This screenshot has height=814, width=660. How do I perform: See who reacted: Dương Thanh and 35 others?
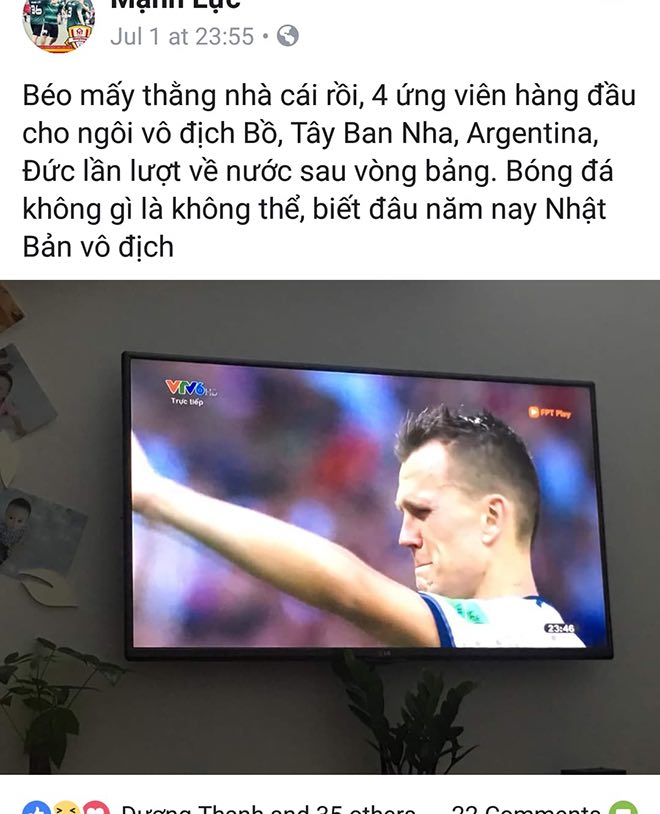268,808
